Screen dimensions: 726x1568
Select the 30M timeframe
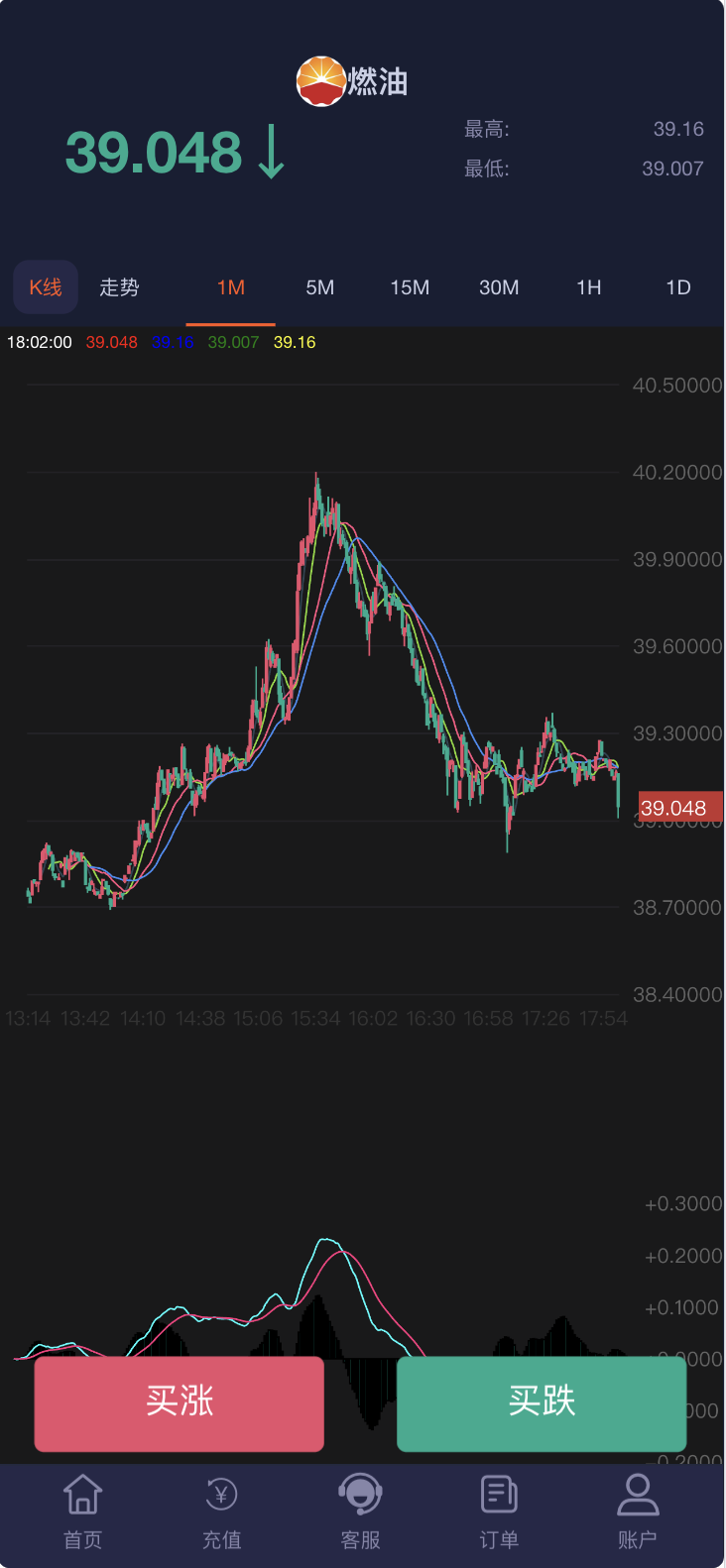click(499, 287)
